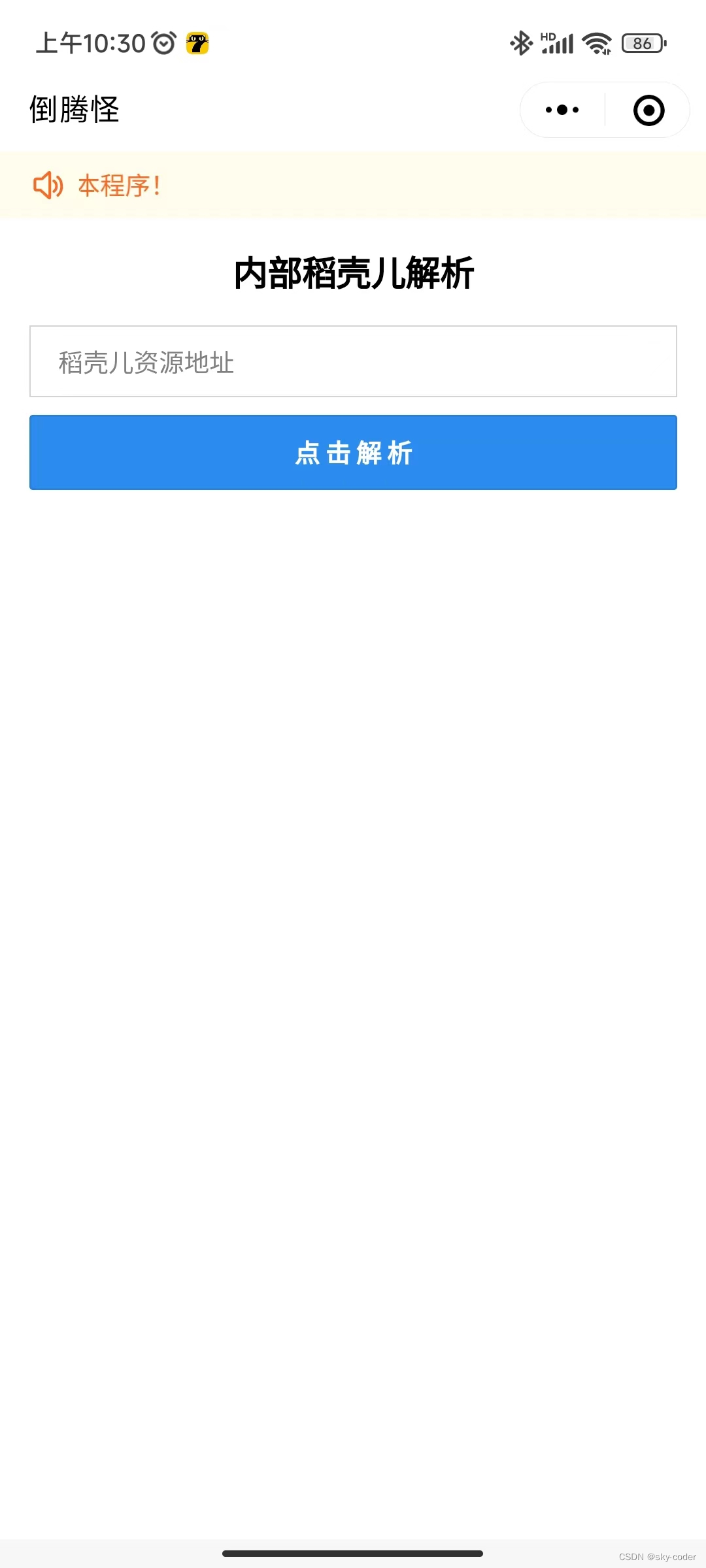Open the mini program more options (三点) menu
This screenshot has height=1568, width=706.
click(x=561, y=110)
